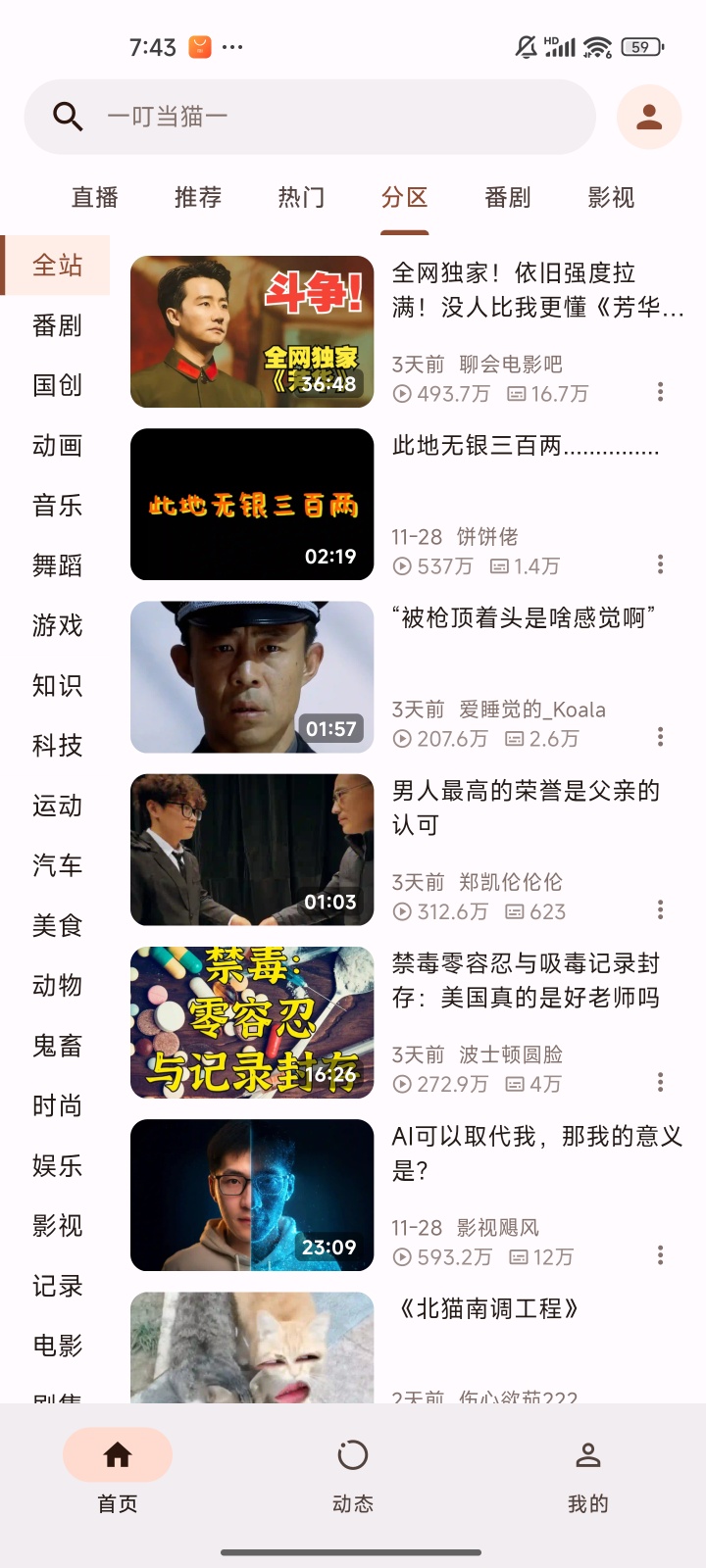Select the 科技 category in the sidebar
Image resolution: width=706 pixels, height=1568 pixels.
point(57,746)
